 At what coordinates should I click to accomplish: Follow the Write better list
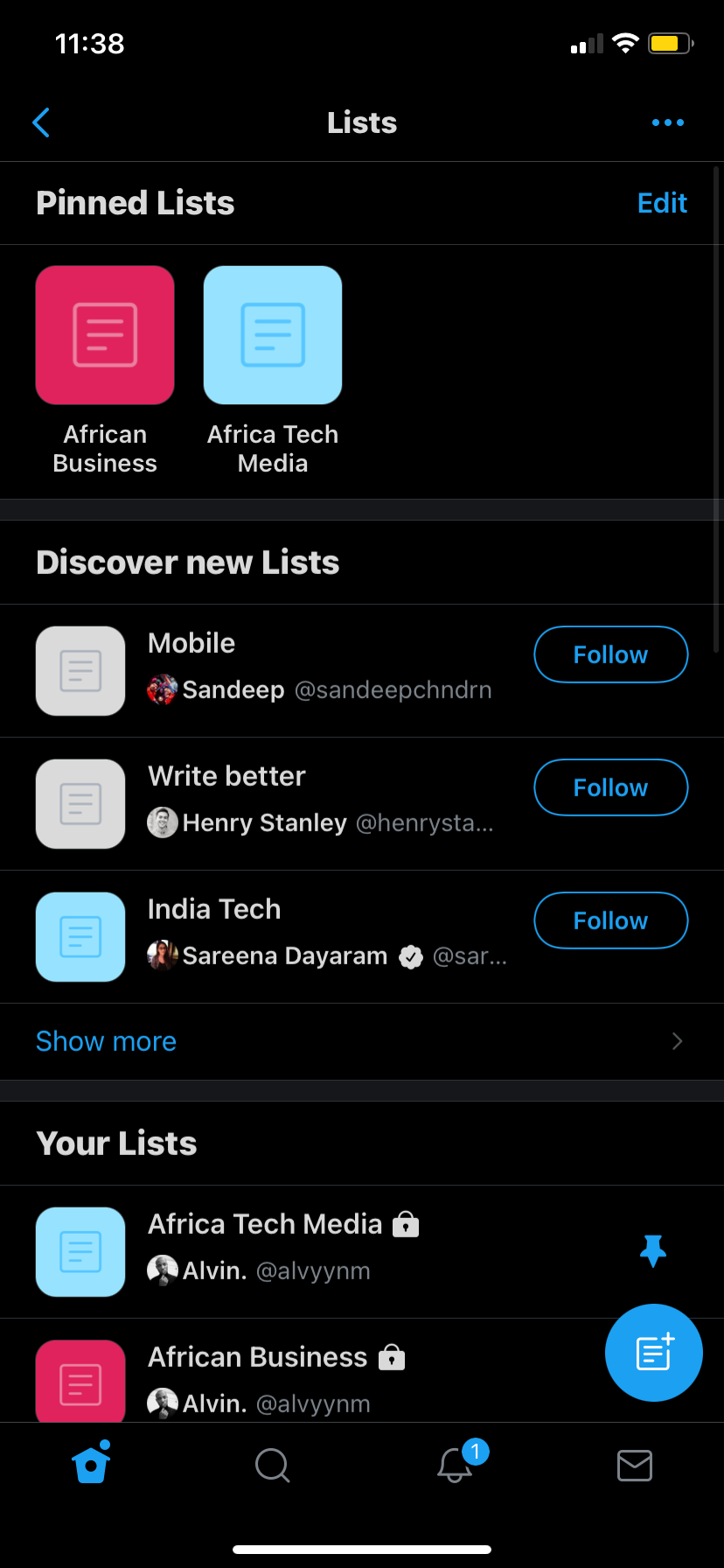610,787
